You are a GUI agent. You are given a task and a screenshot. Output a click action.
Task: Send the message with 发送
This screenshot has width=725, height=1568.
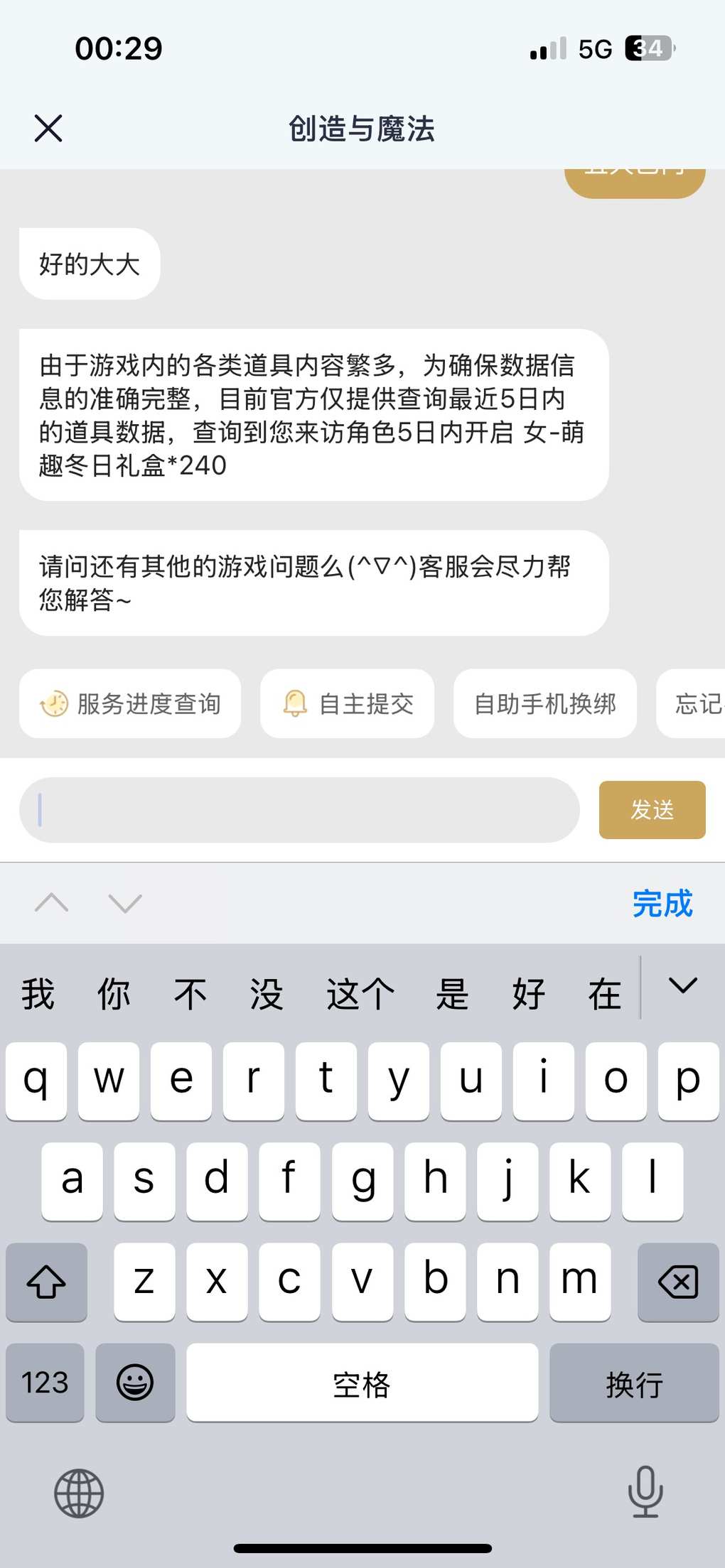tap(652, 810)
